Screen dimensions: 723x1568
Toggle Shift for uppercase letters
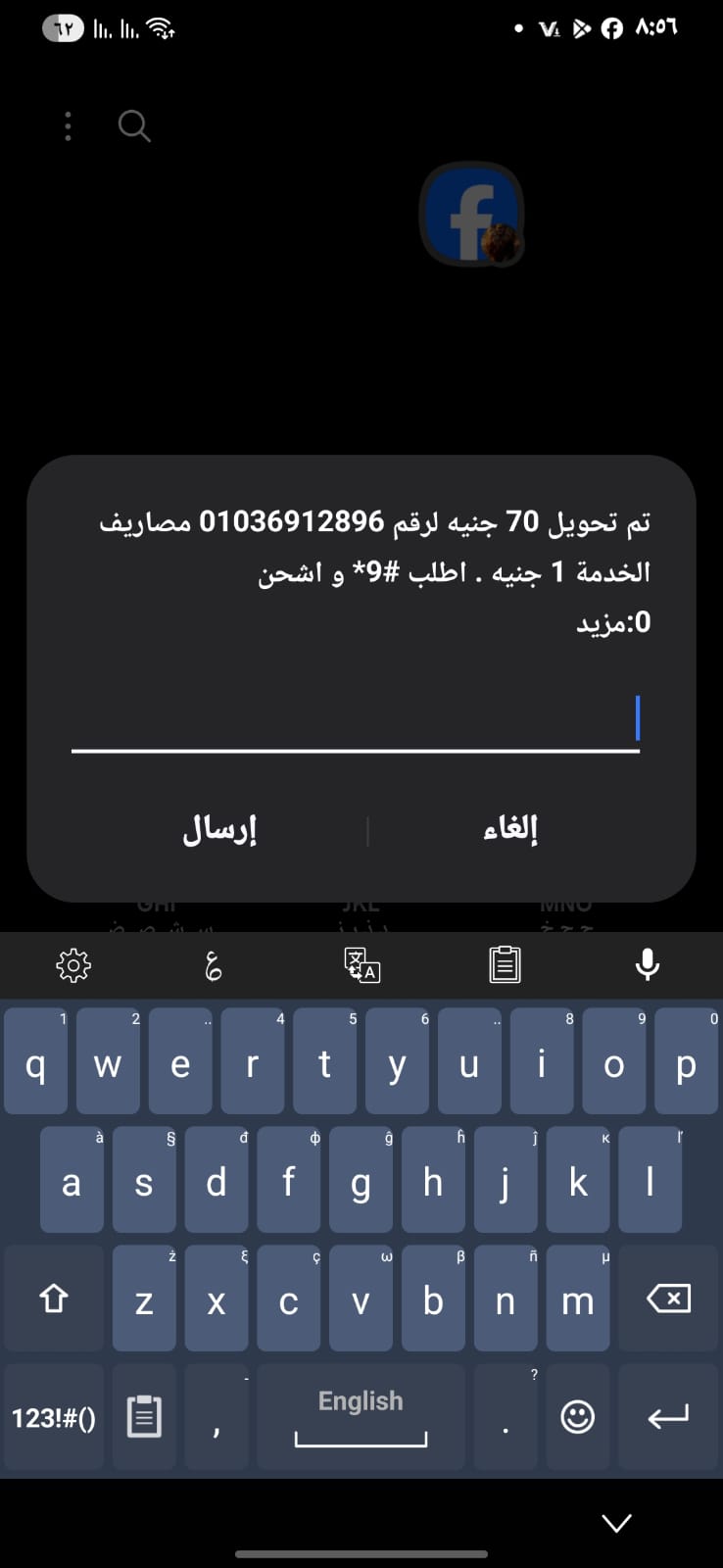[x=53, y=1298]
